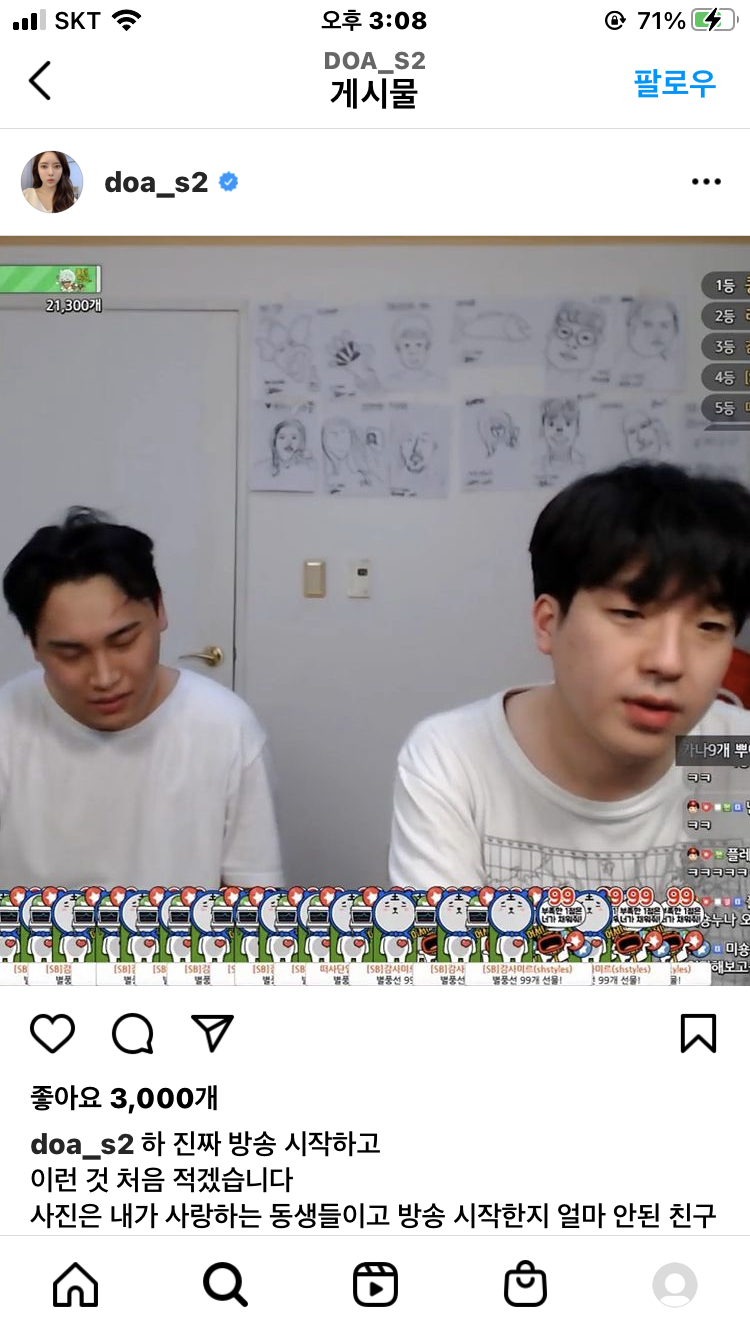750x1334 pixels.
Task: View the 좋아요 3,000개 likes list
Action: (x=124, y=1098)
